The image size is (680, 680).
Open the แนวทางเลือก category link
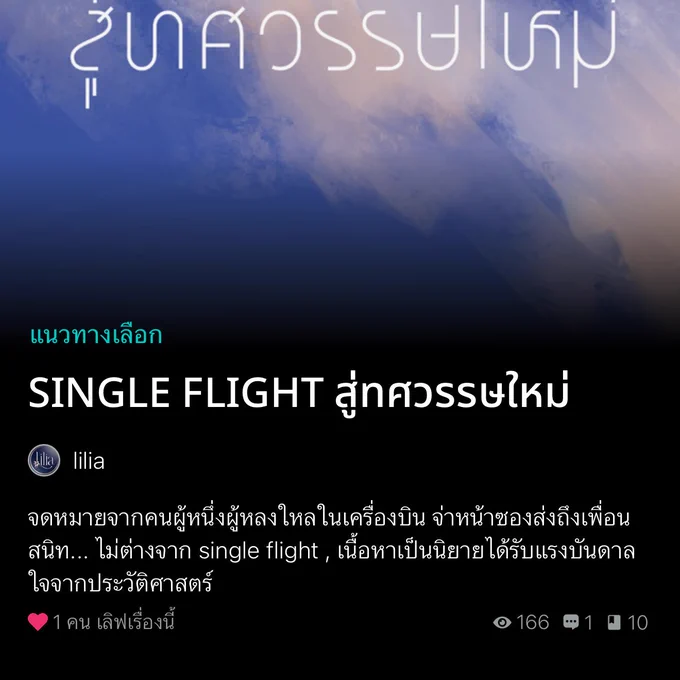[96, 335]
